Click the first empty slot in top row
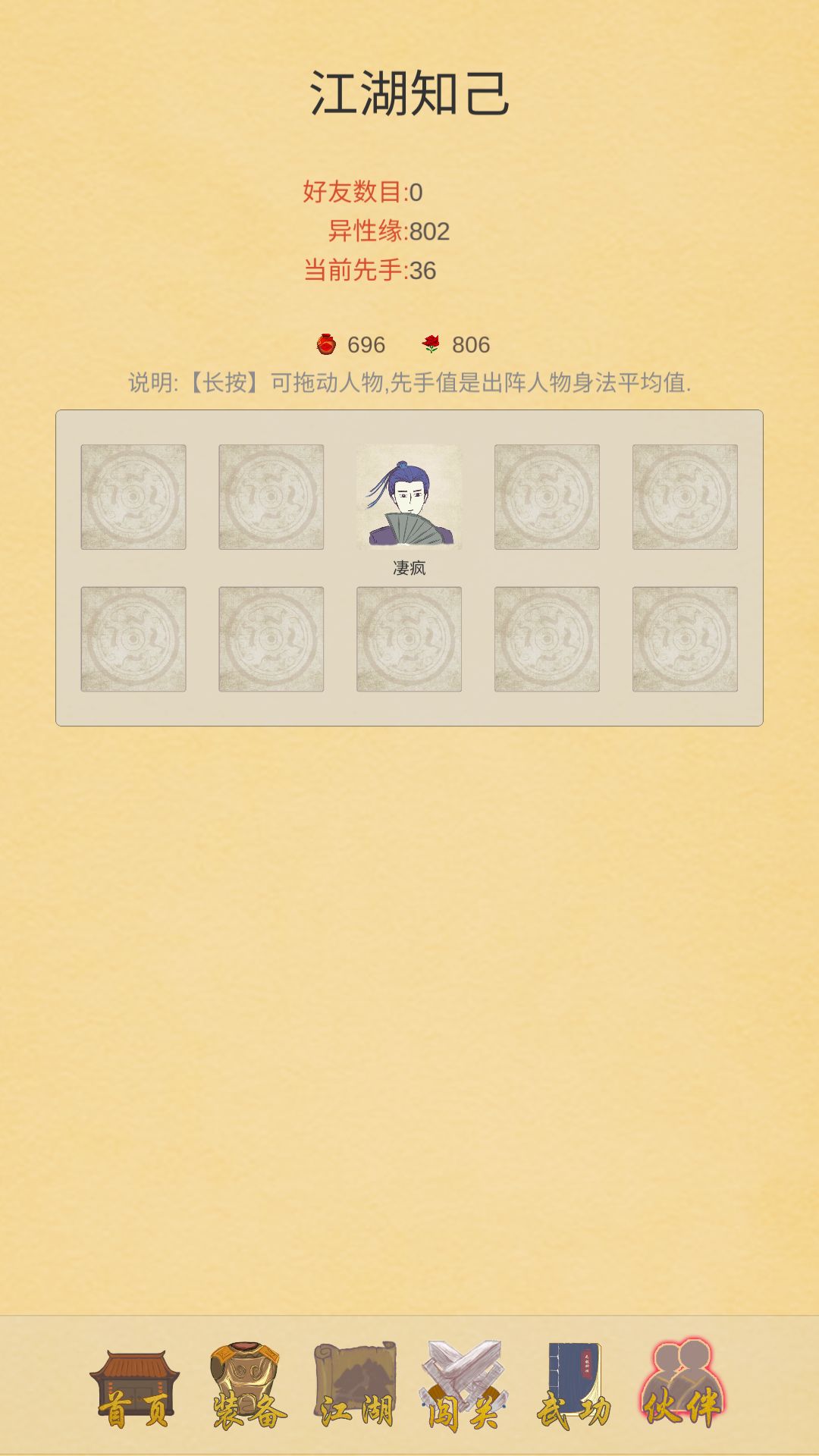 point(133,500)
